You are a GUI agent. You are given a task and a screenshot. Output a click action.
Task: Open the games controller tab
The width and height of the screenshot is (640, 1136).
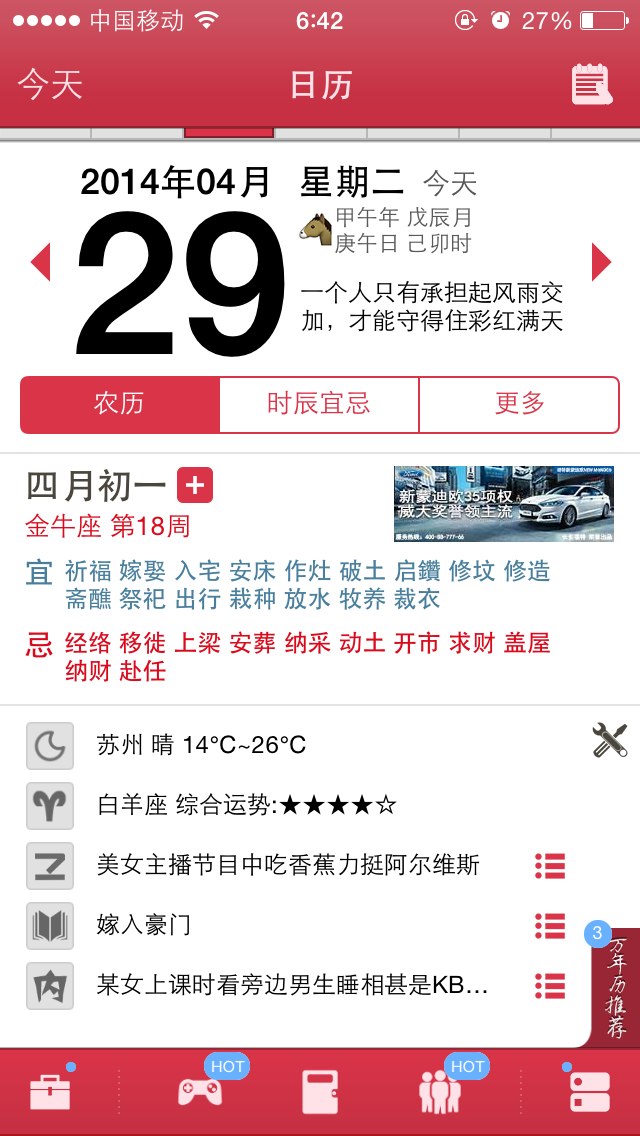coord(200,1091)
